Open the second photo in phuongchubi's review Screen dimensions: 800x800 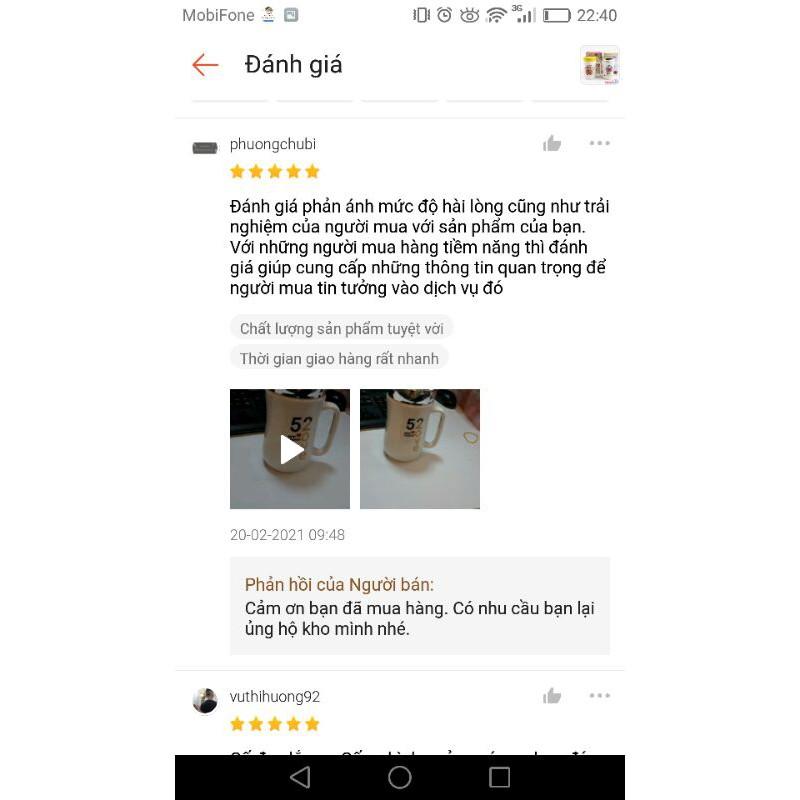(420, 449)
